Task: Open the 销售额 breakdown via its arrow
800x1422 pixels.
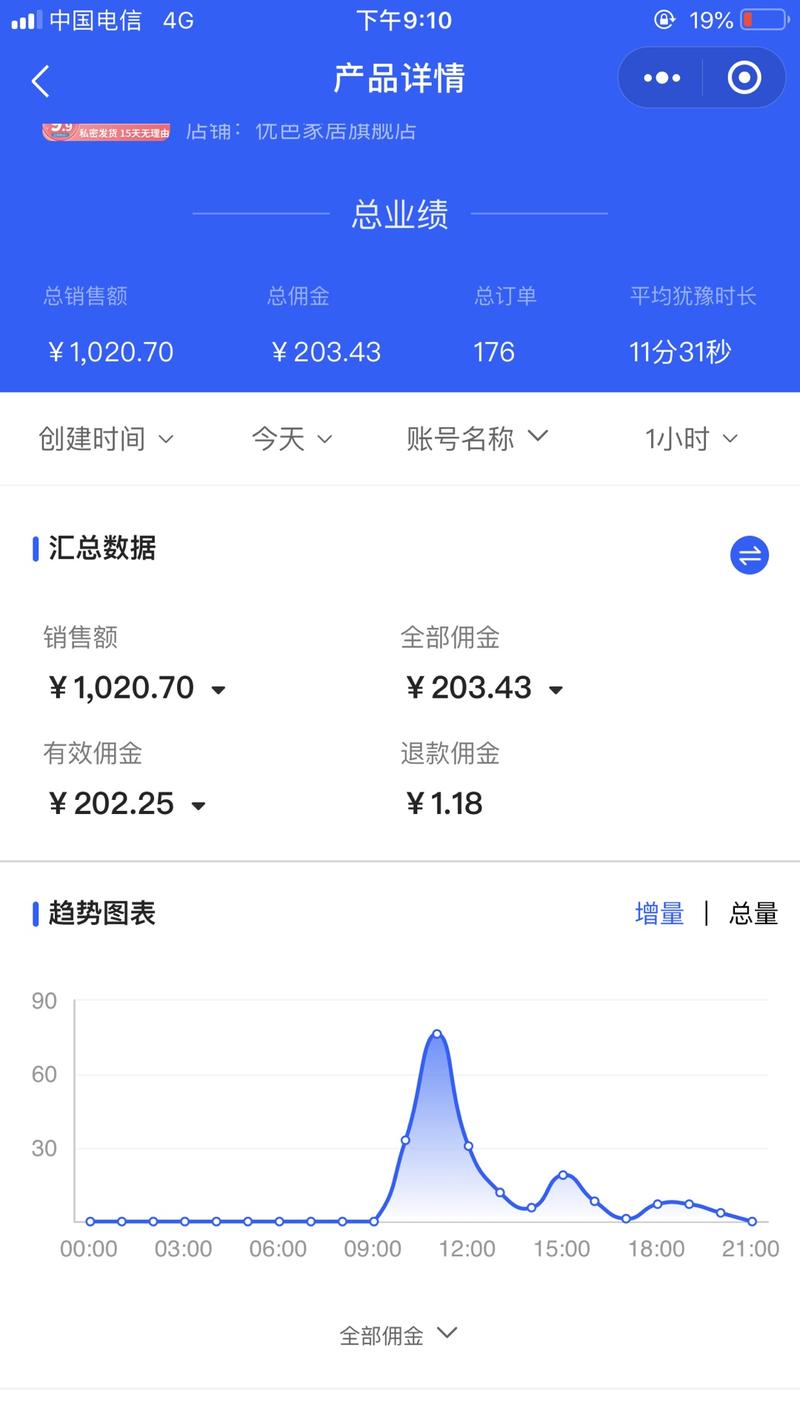Action: (219, 690)
